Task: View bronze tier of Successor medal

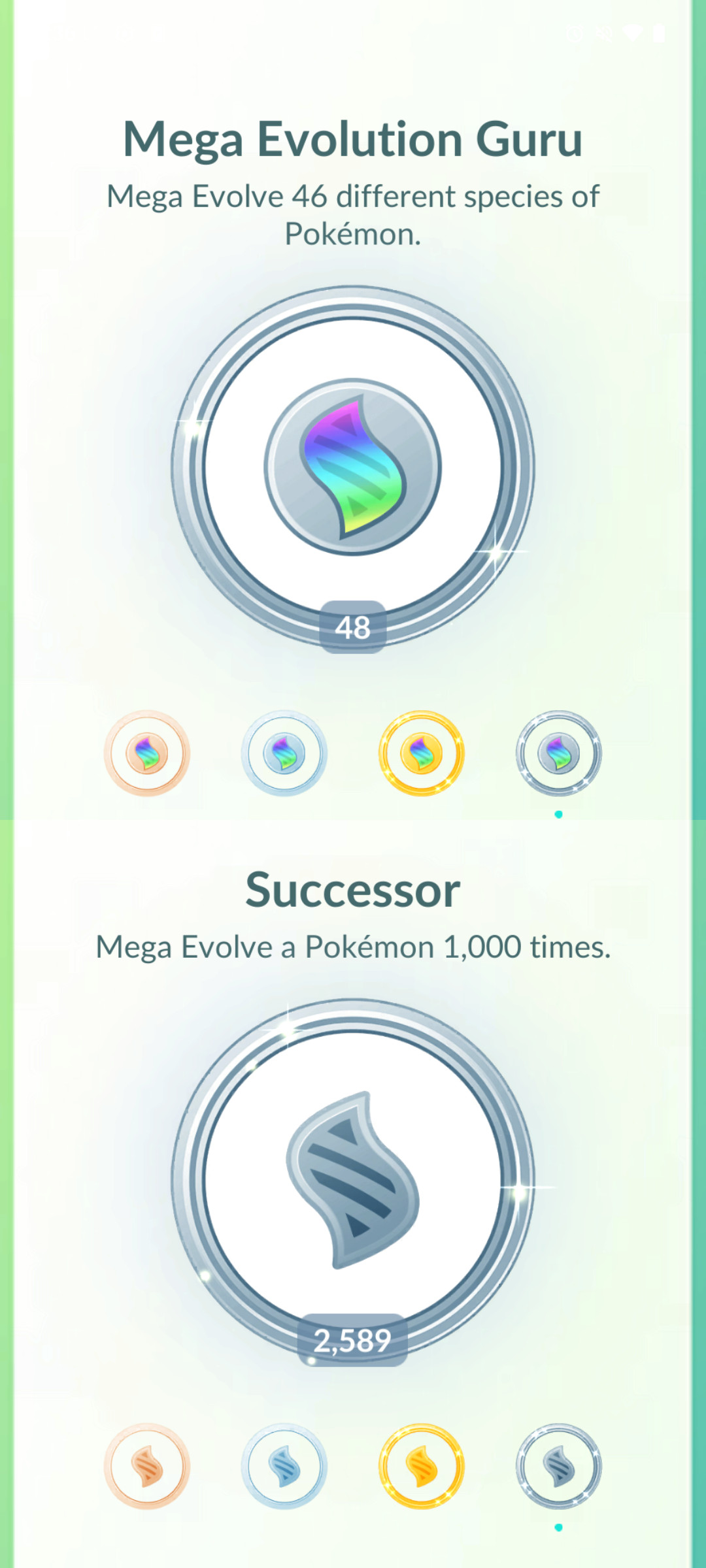Action: [x=147, y=1466]
